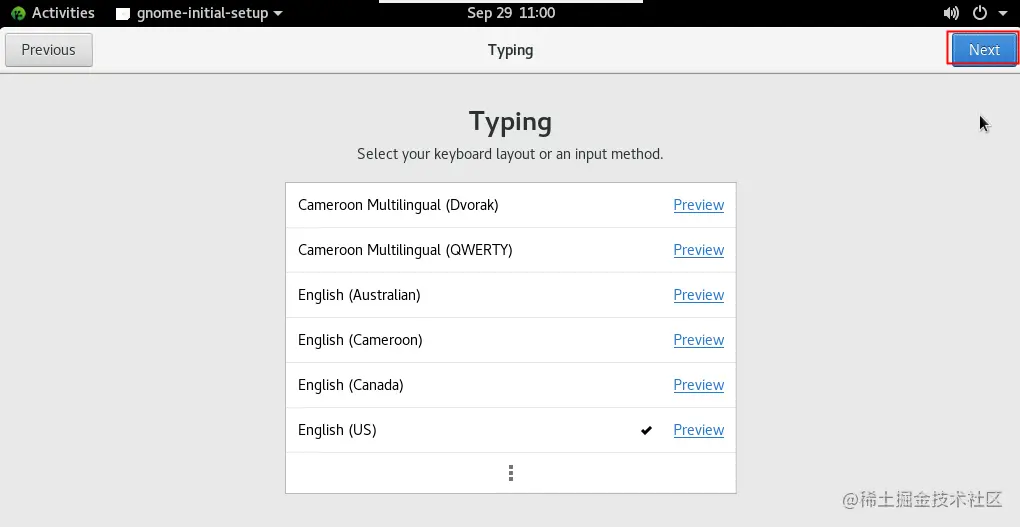This screenshot has width=1020, height=527.
Task: Open the gnome-initial-setup app menu
Action: coord(200,13)
